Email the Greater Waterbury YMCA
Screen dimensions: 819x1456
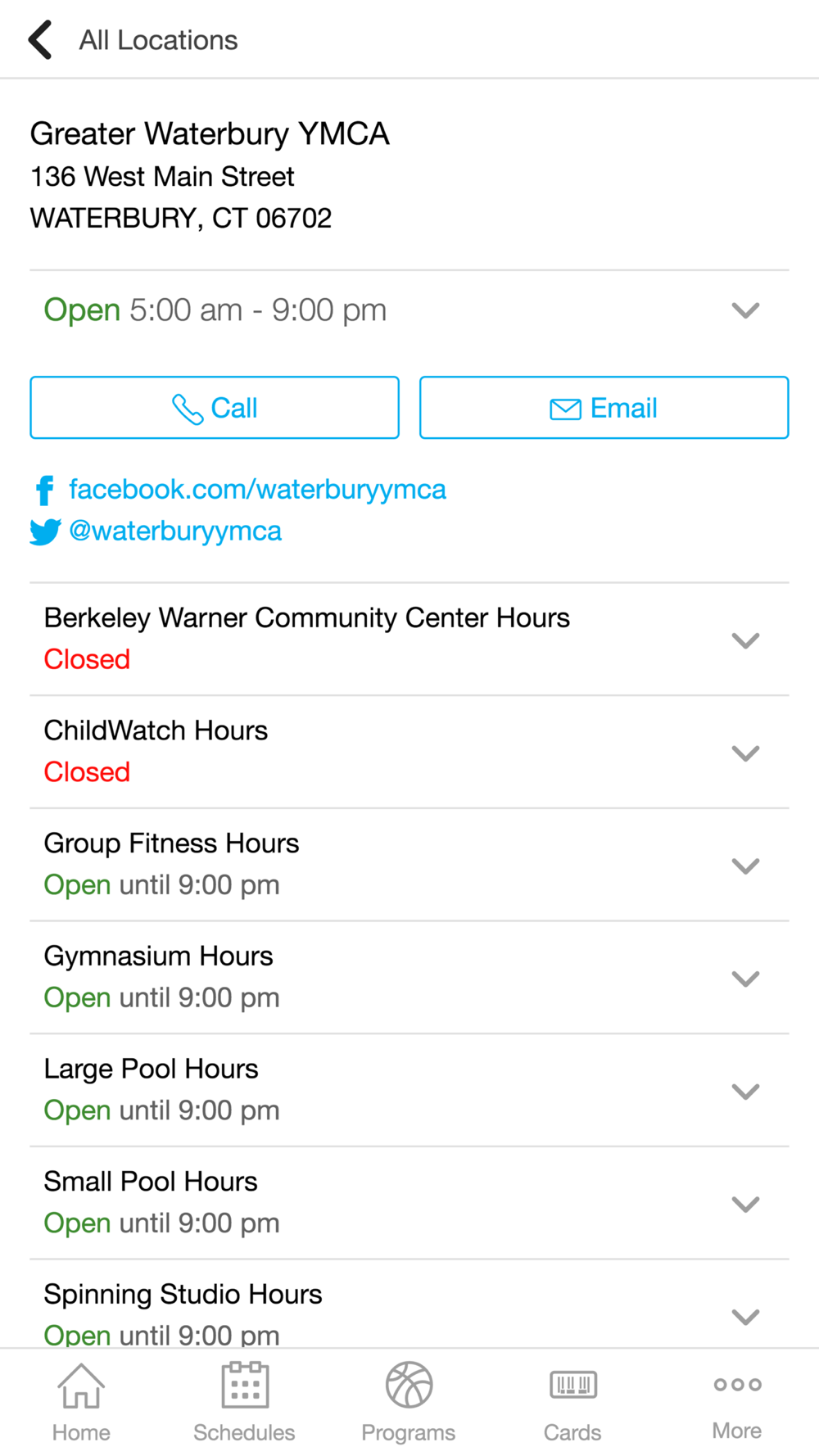click(x=604, y=408)
